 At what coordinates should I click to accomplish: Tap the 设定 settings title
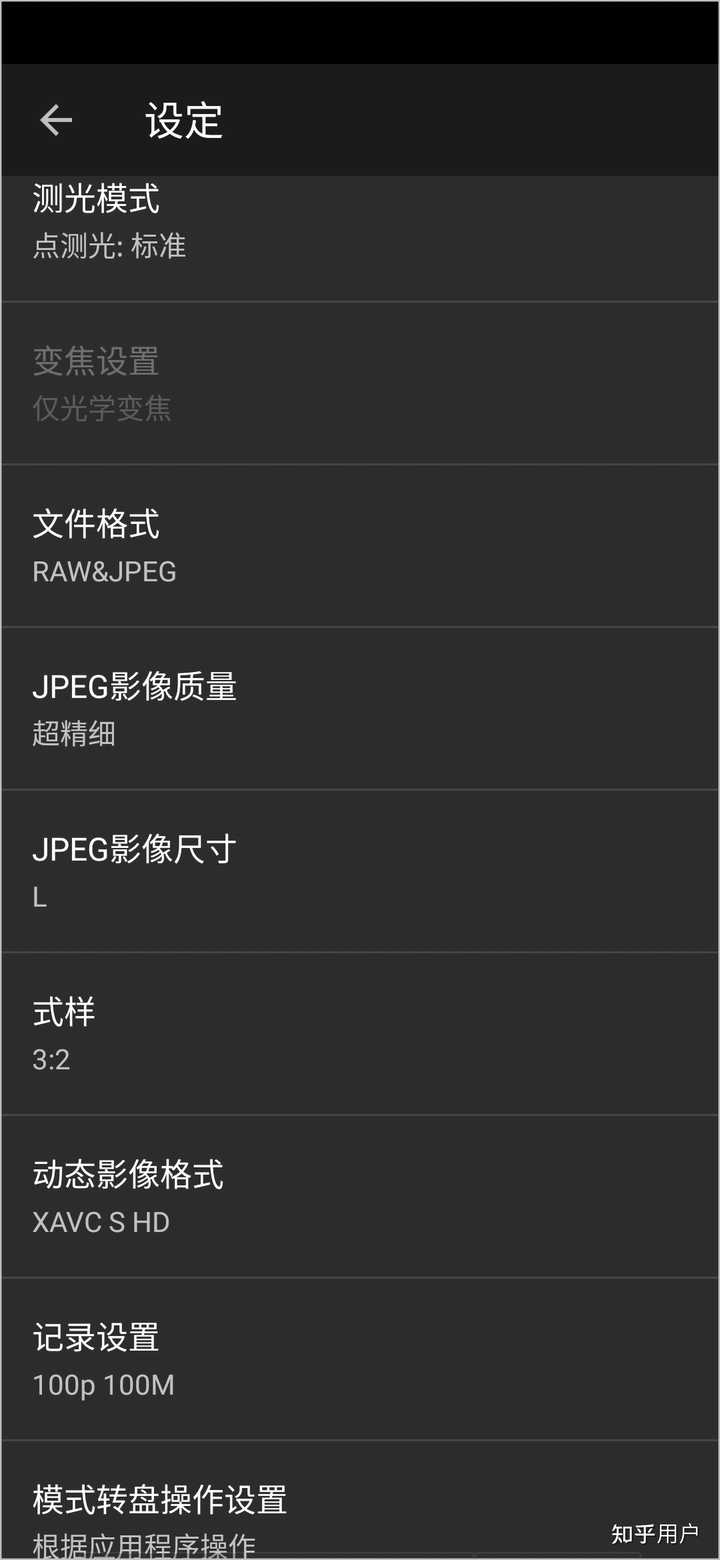(x=183, y=119)
